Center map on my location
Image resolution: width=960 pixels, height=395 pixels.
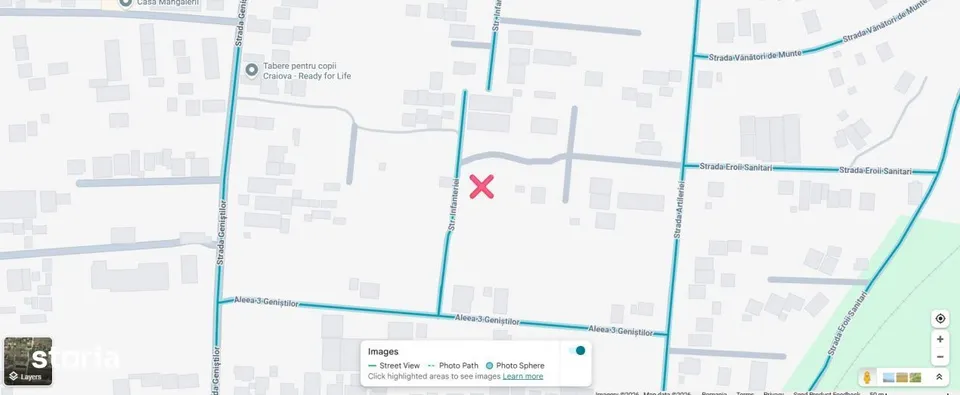[x=940, y=318]
